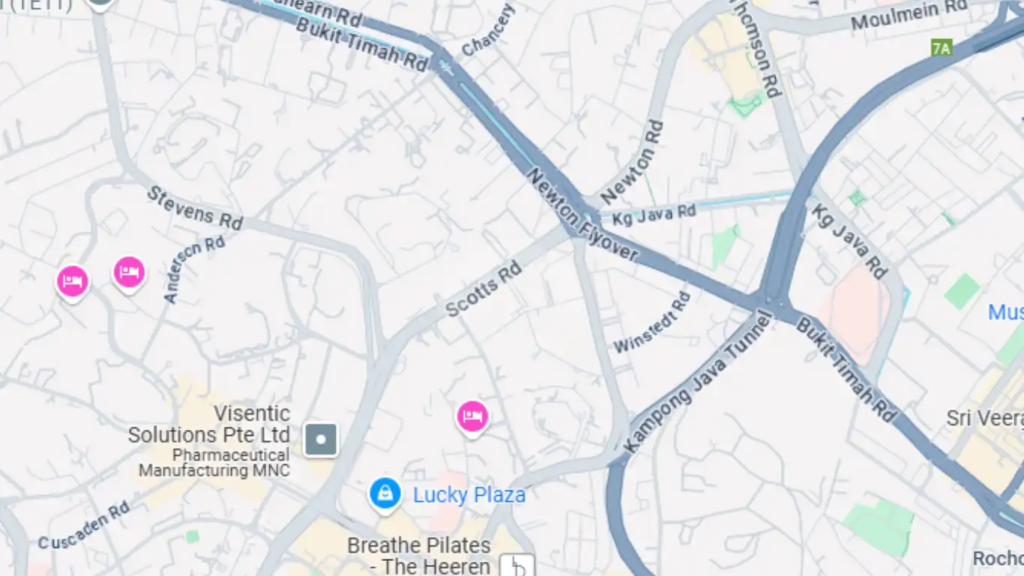
Task: Open the Lucky Plaza shopping marker
Action: pyautogui.click(x=385, y=493)
